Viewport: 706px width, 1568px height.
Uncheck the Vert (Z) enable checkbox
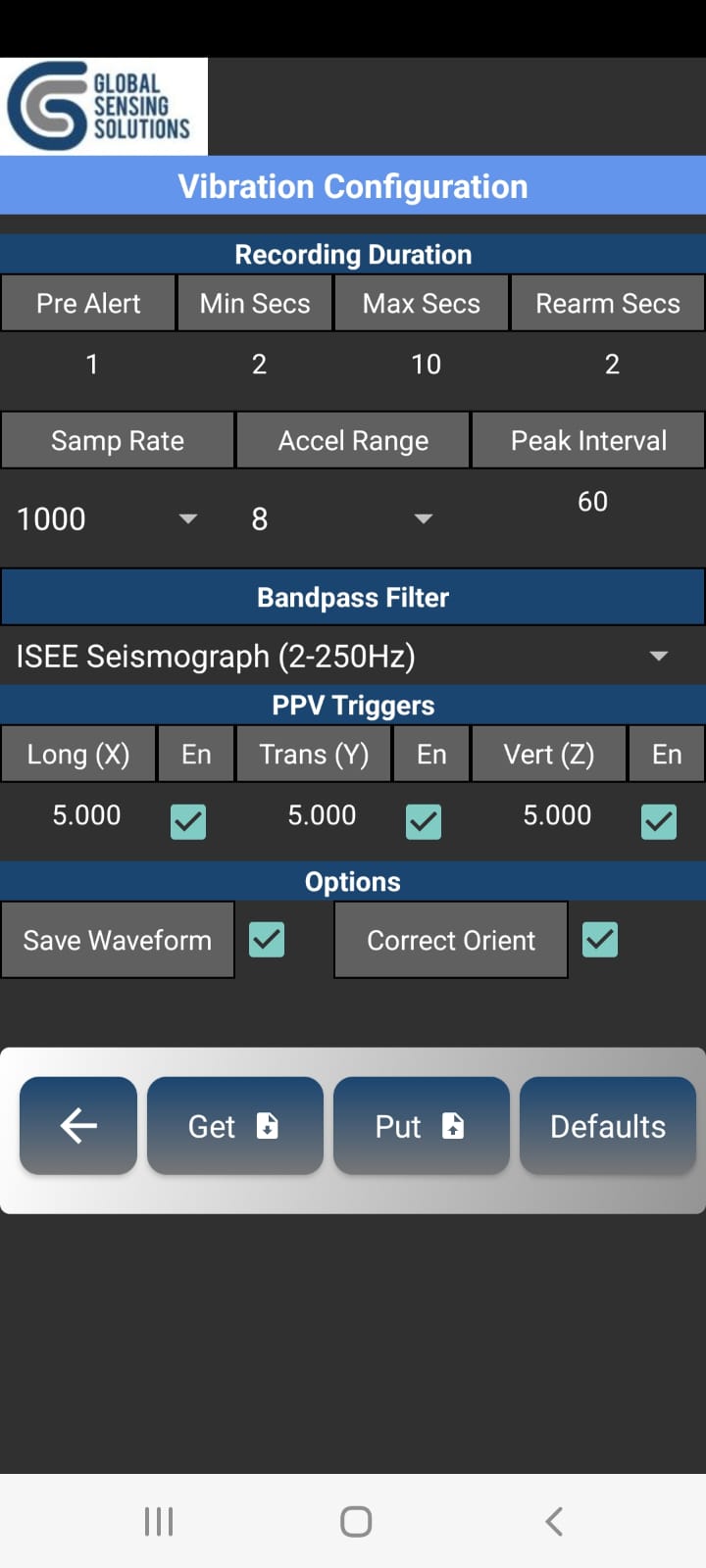659,821
